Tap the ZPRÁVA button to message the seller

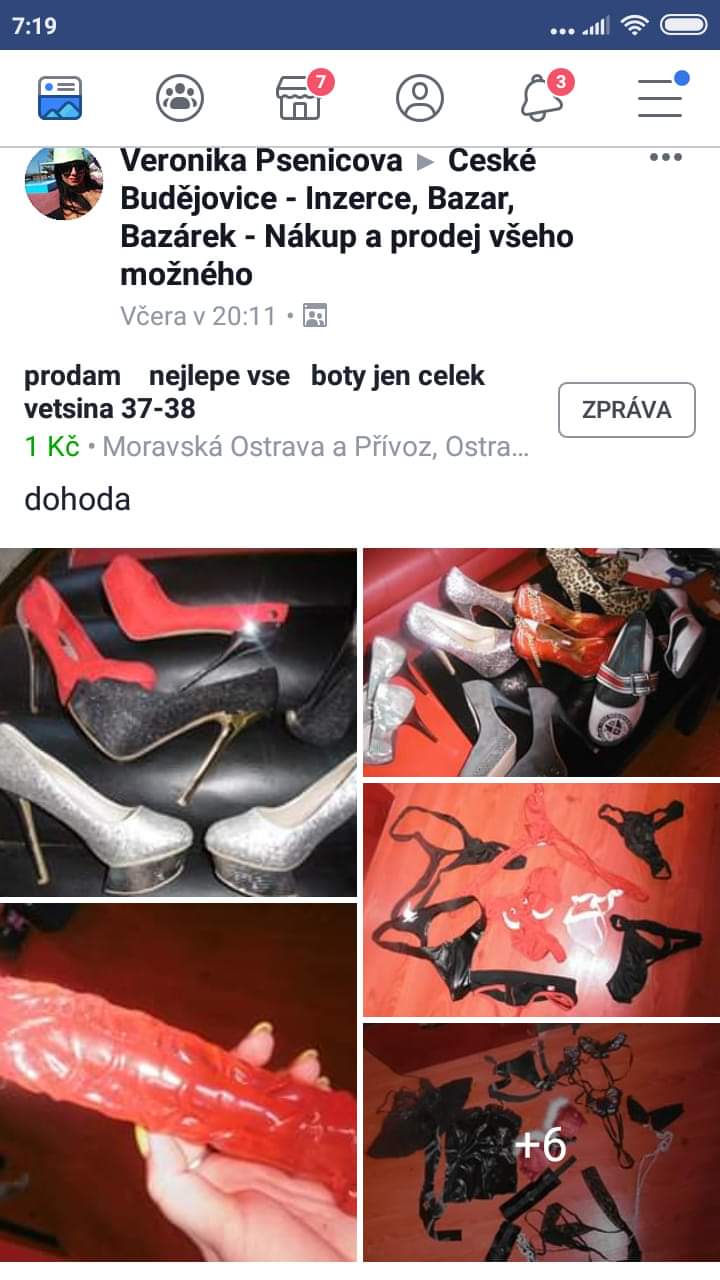(626, 410)
